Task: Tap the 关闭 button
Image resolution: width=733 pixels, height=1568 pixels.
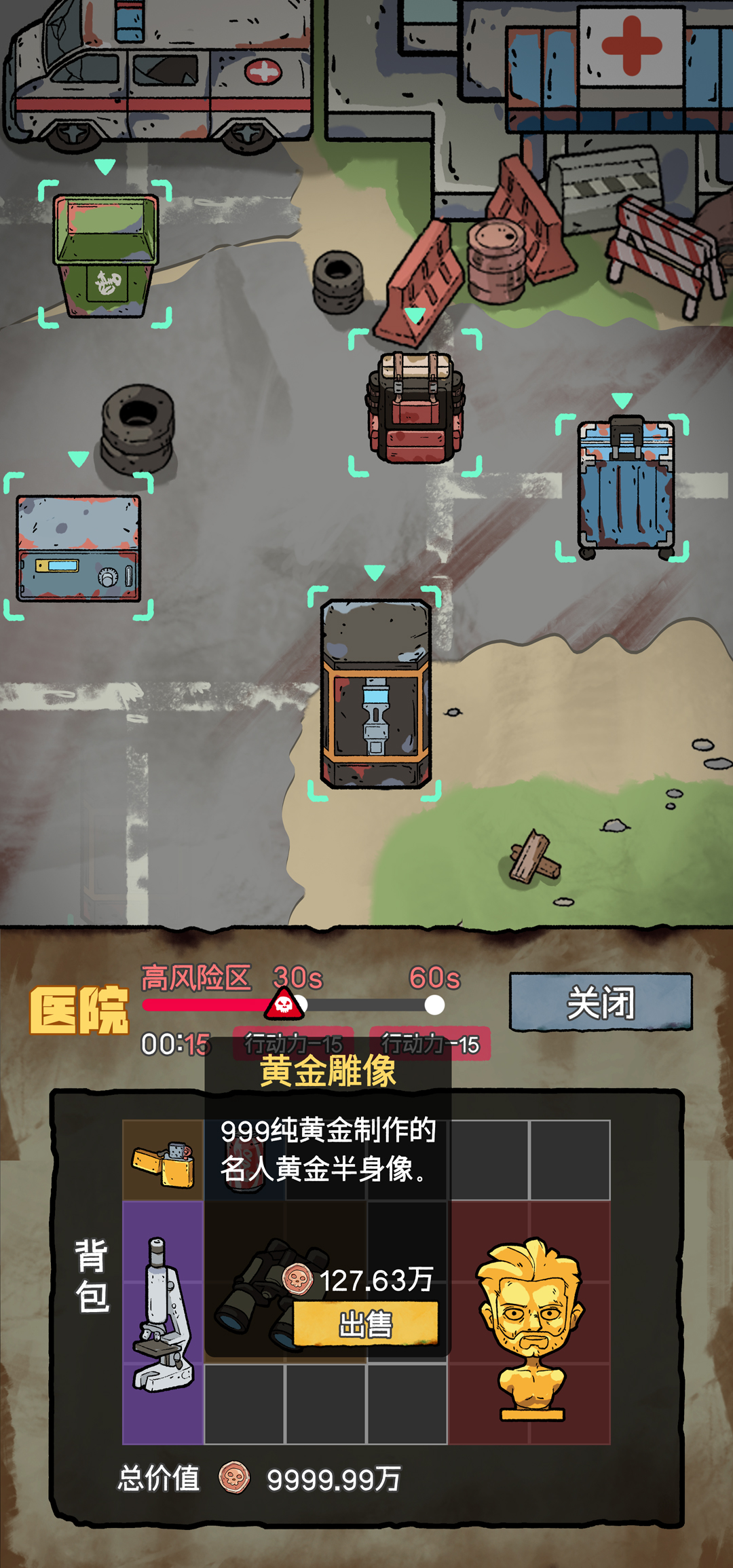Action: 601,1003
